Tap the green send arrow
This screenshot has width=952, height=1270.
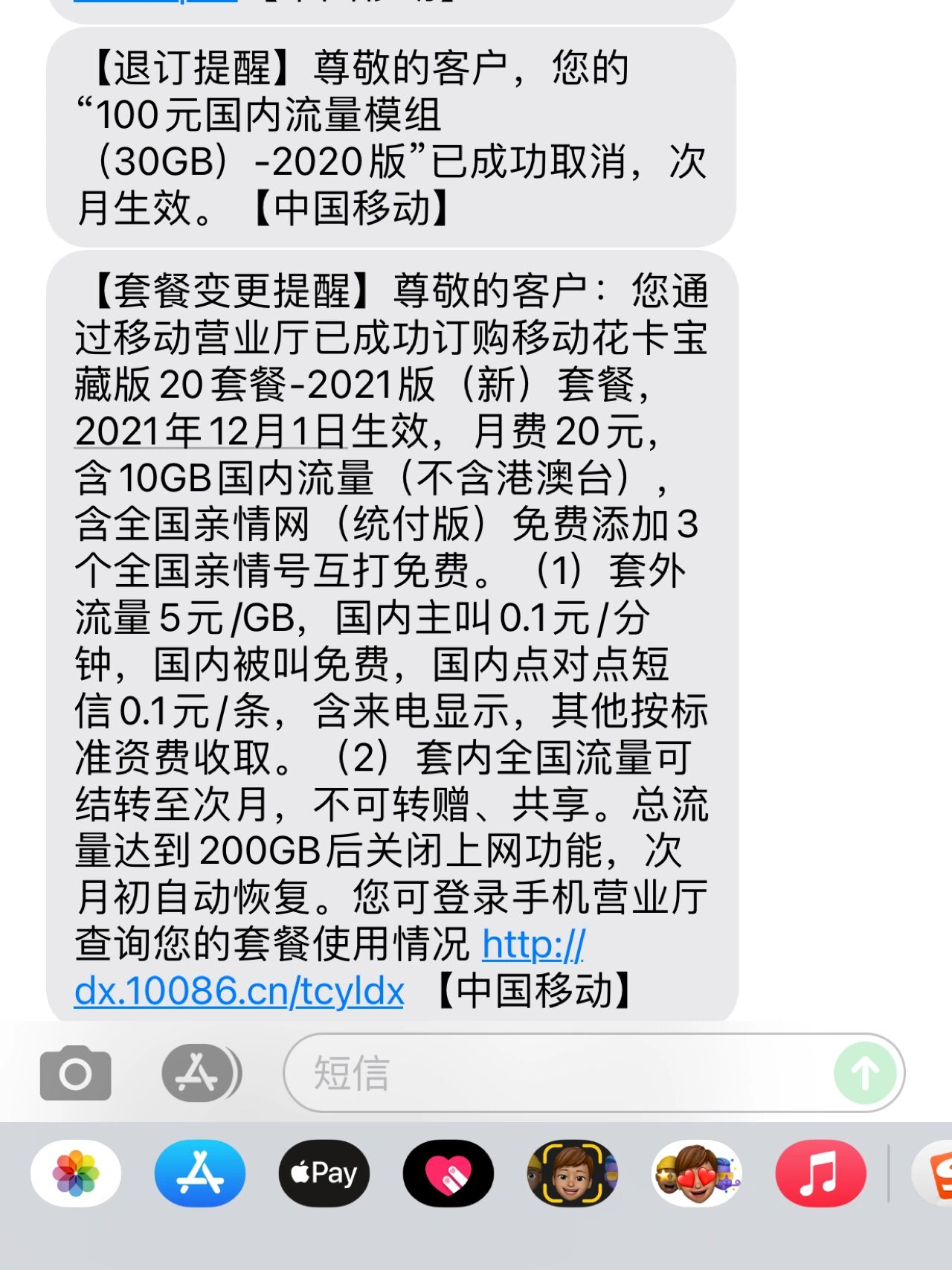point(863,1071)
